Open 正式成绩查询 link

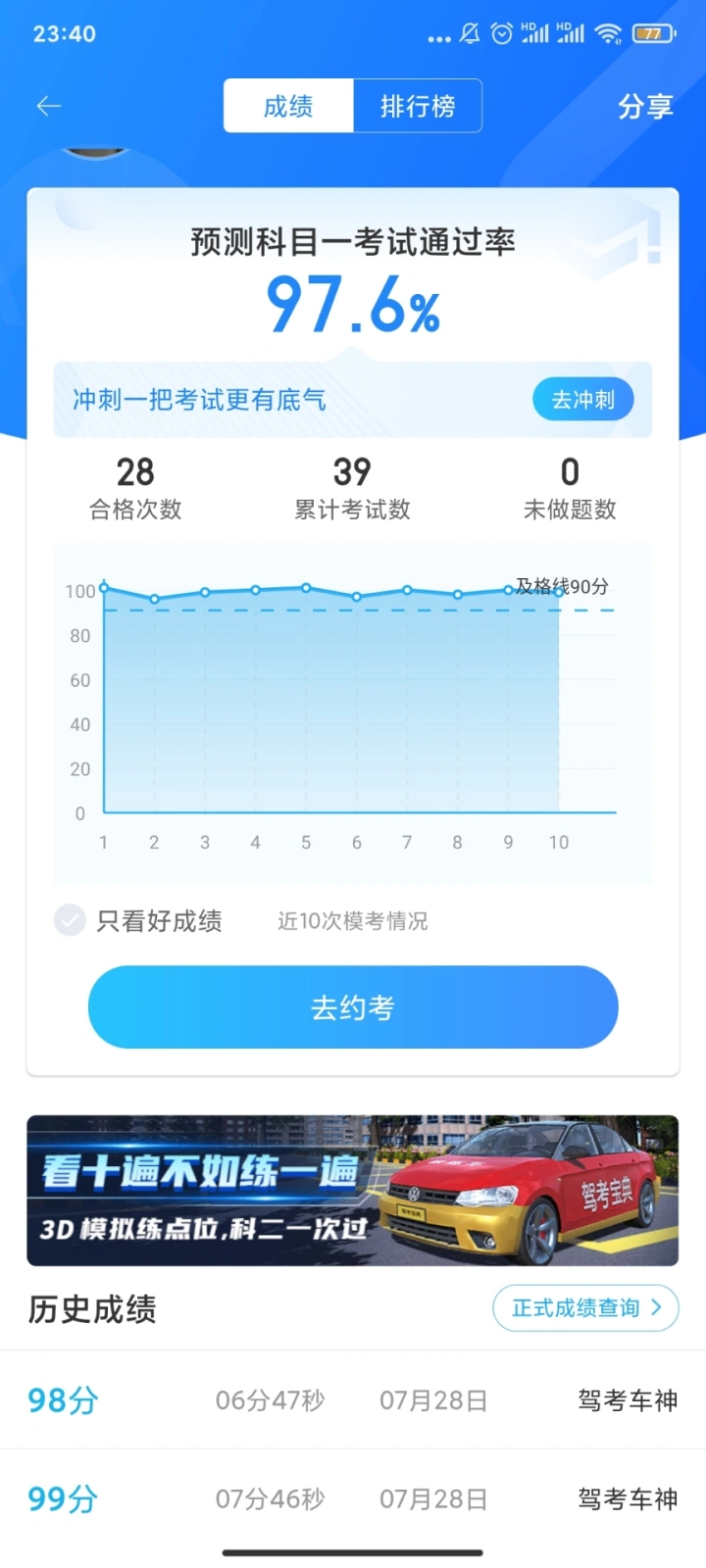coord(585,1307)
